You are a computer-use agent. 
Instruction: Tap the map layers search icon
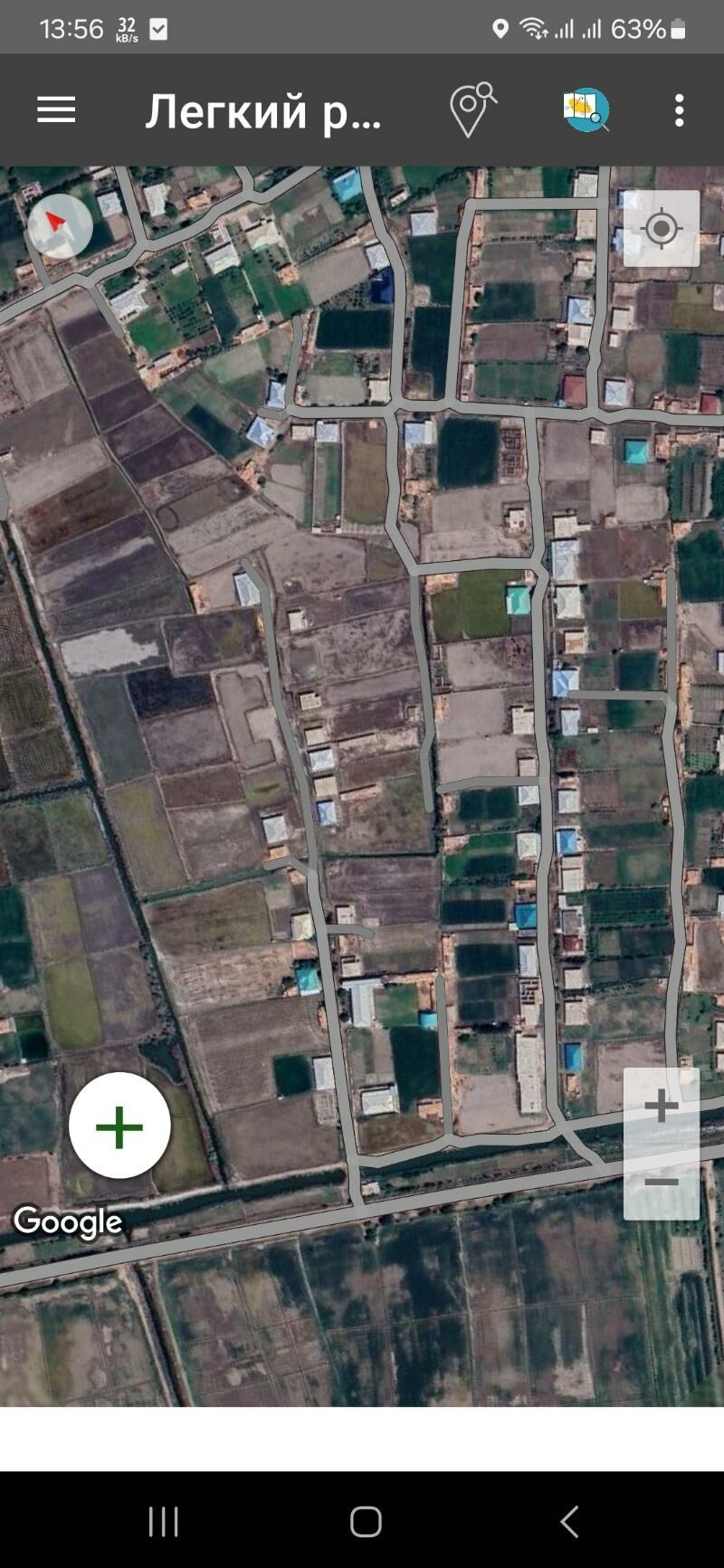586,110
